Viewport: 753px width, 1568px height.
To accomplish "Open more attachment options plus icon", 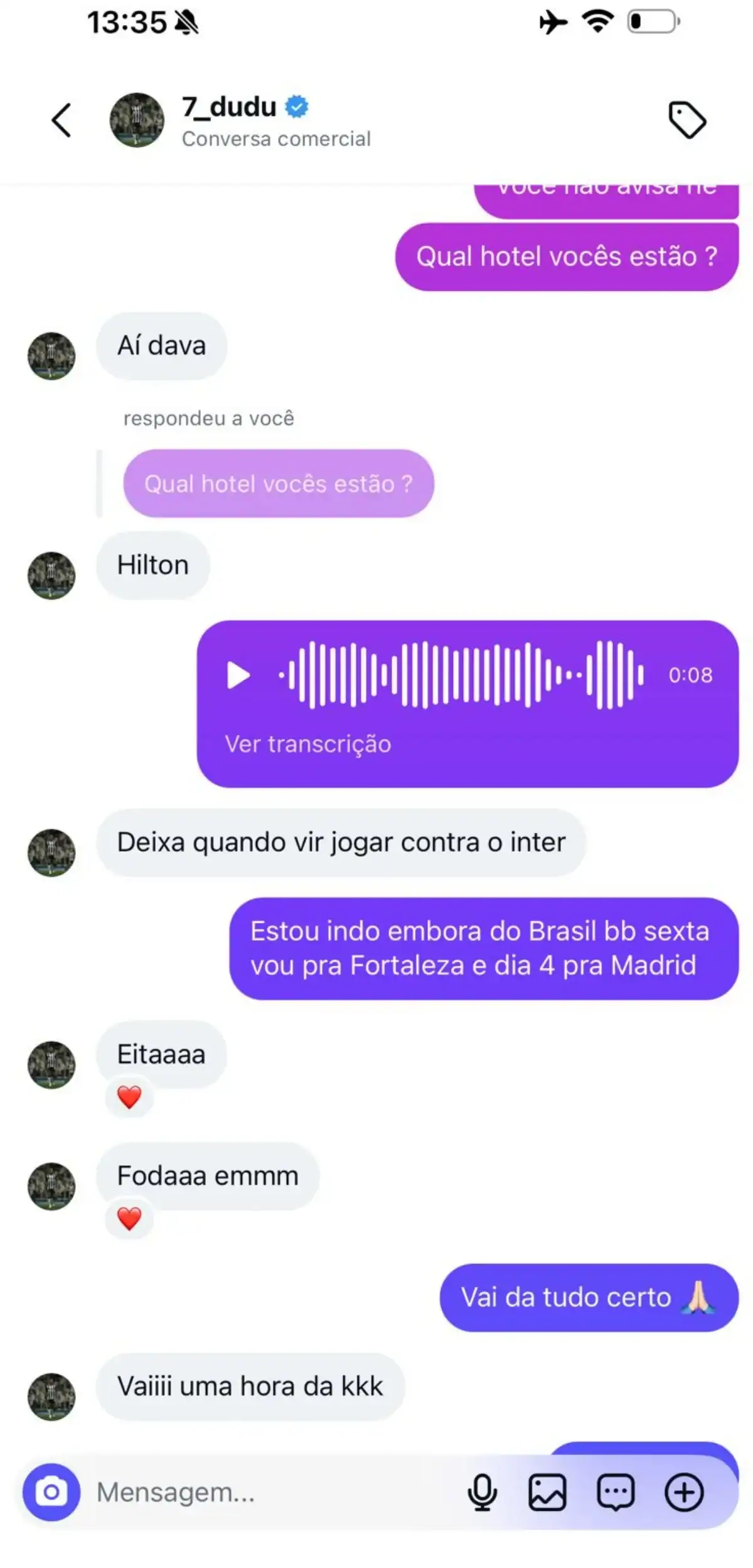I will [x=683, y=1492].
